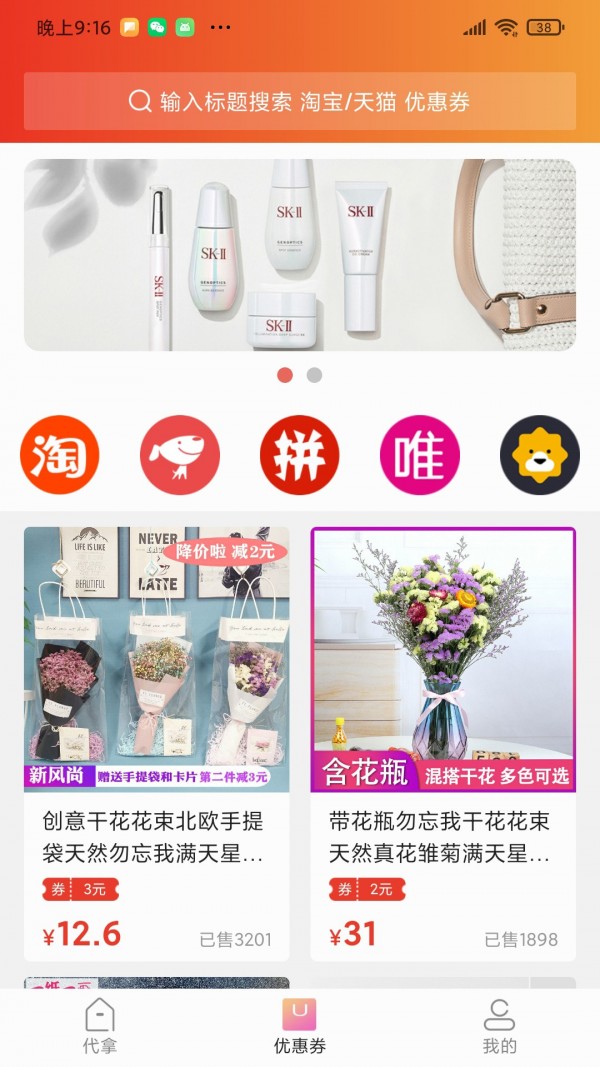This screenshot has height=1067, width=600.
Task: Open the Pinduoduo 拼 platform icon
Action: click(x=300, y=456)
